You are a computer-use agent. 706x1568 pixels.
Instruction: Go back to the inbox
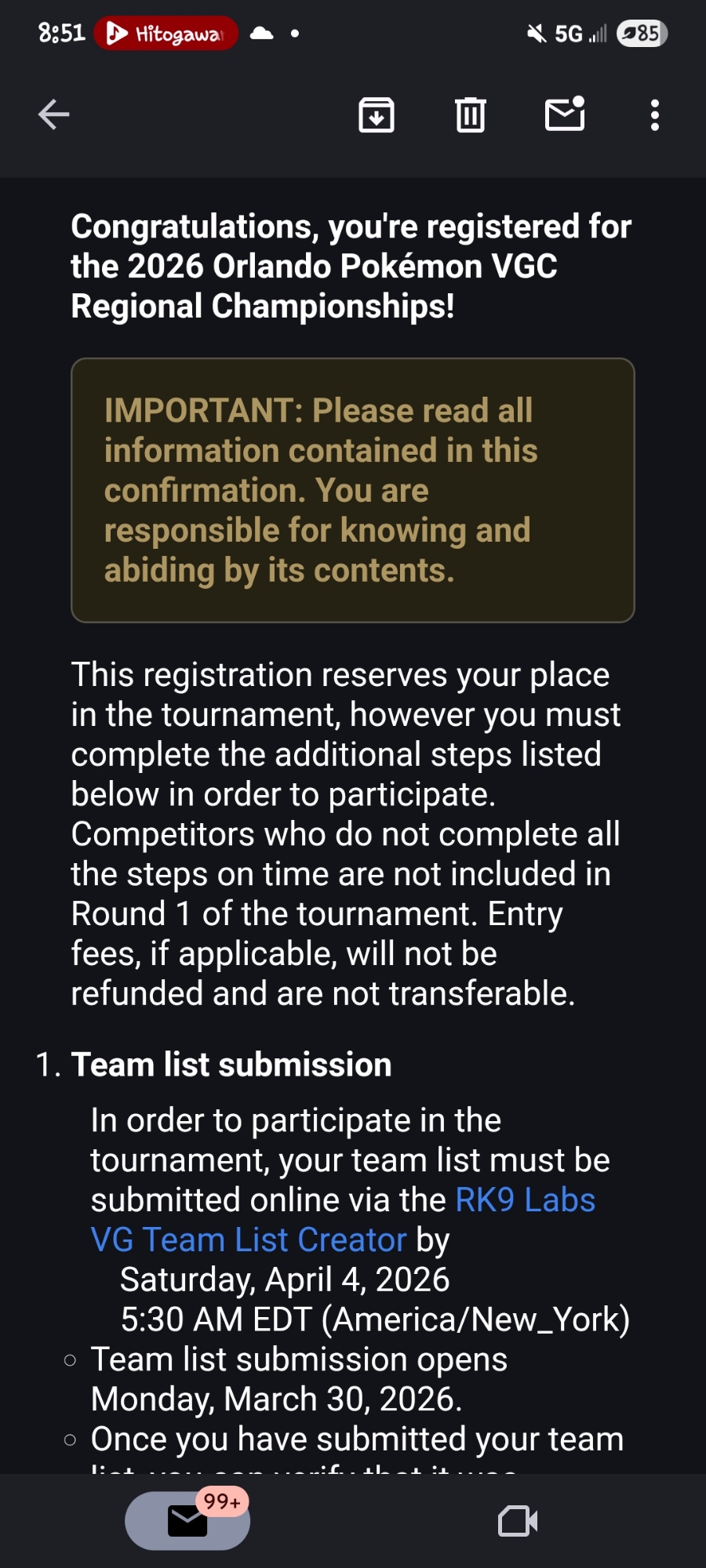coord(54,114)
